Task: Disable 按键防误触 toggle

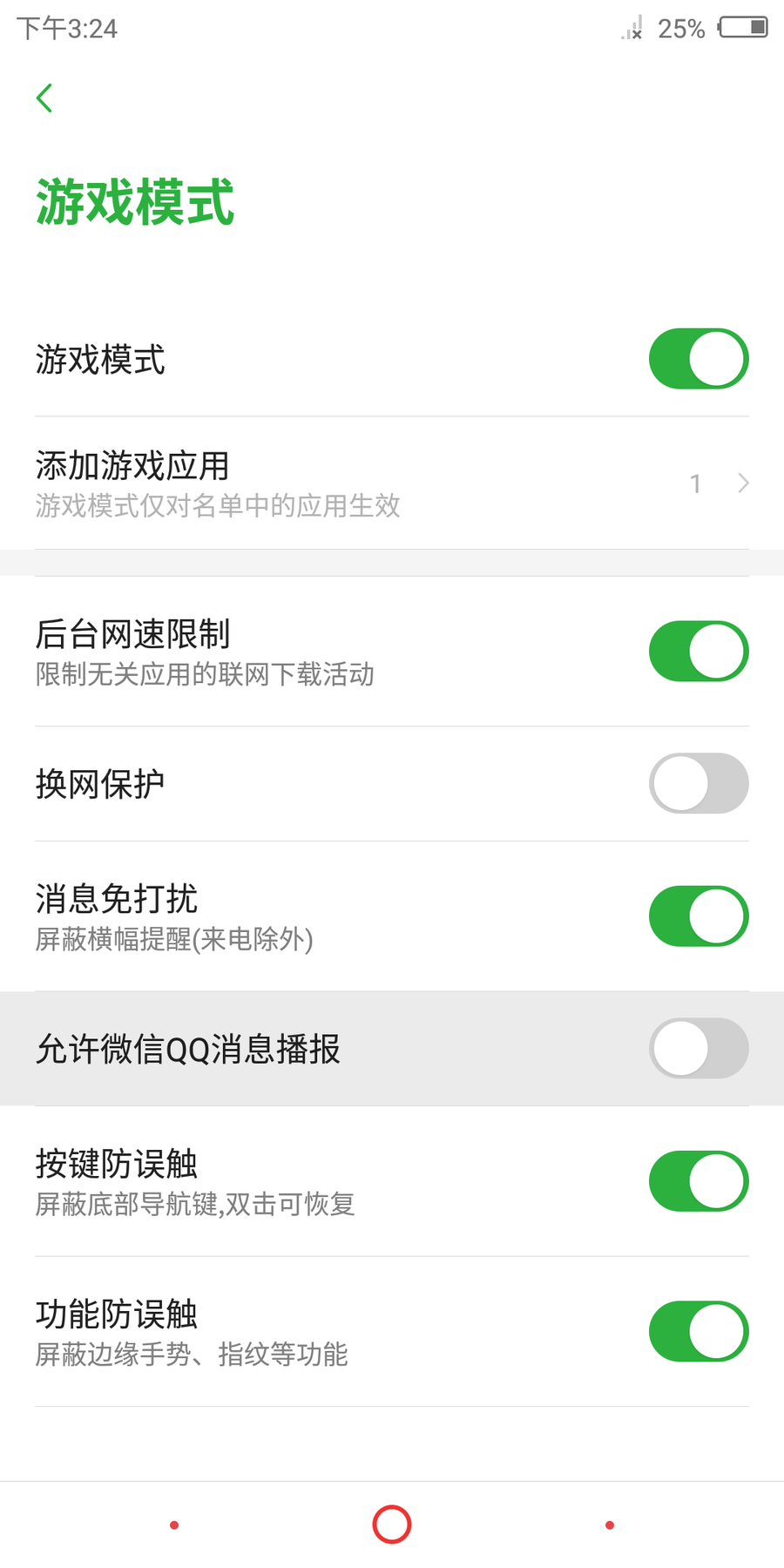Action: click(698, 1181)
